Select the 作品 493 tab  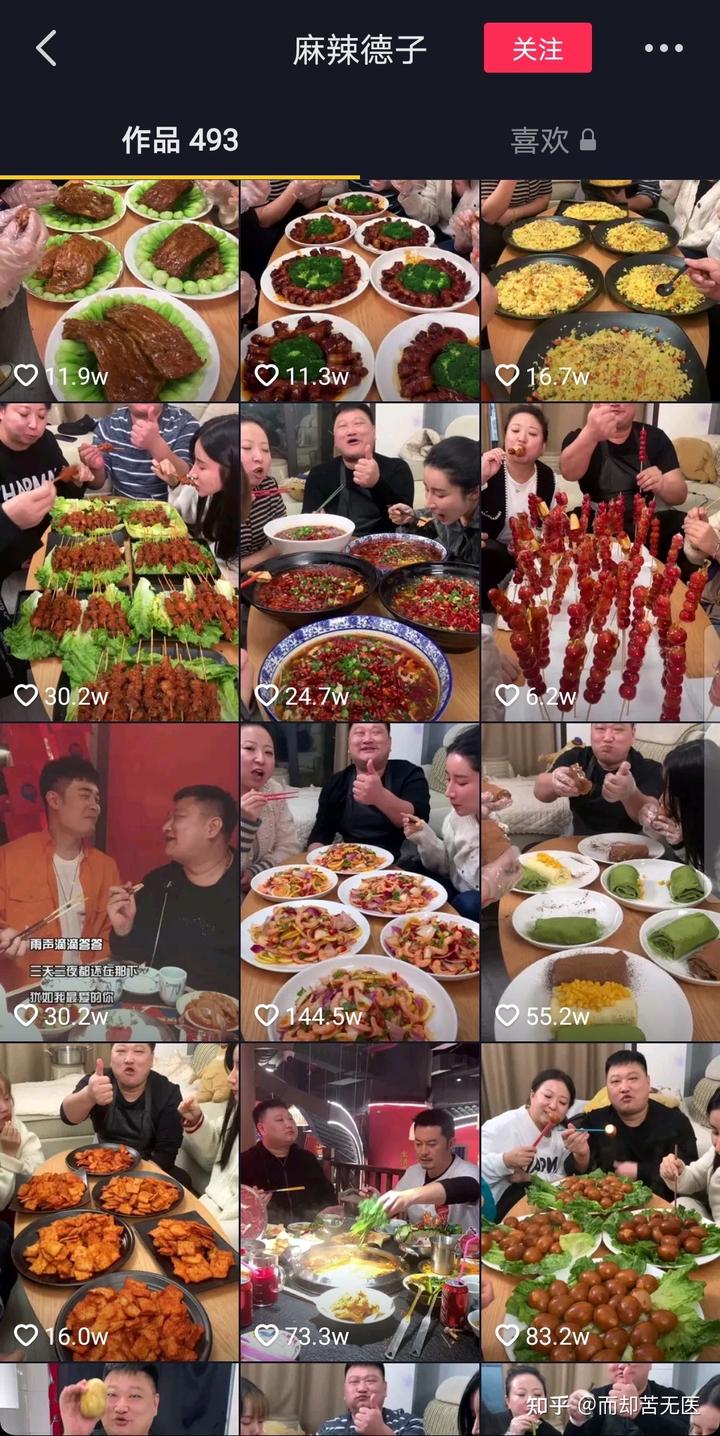click(x=180, y=141)
